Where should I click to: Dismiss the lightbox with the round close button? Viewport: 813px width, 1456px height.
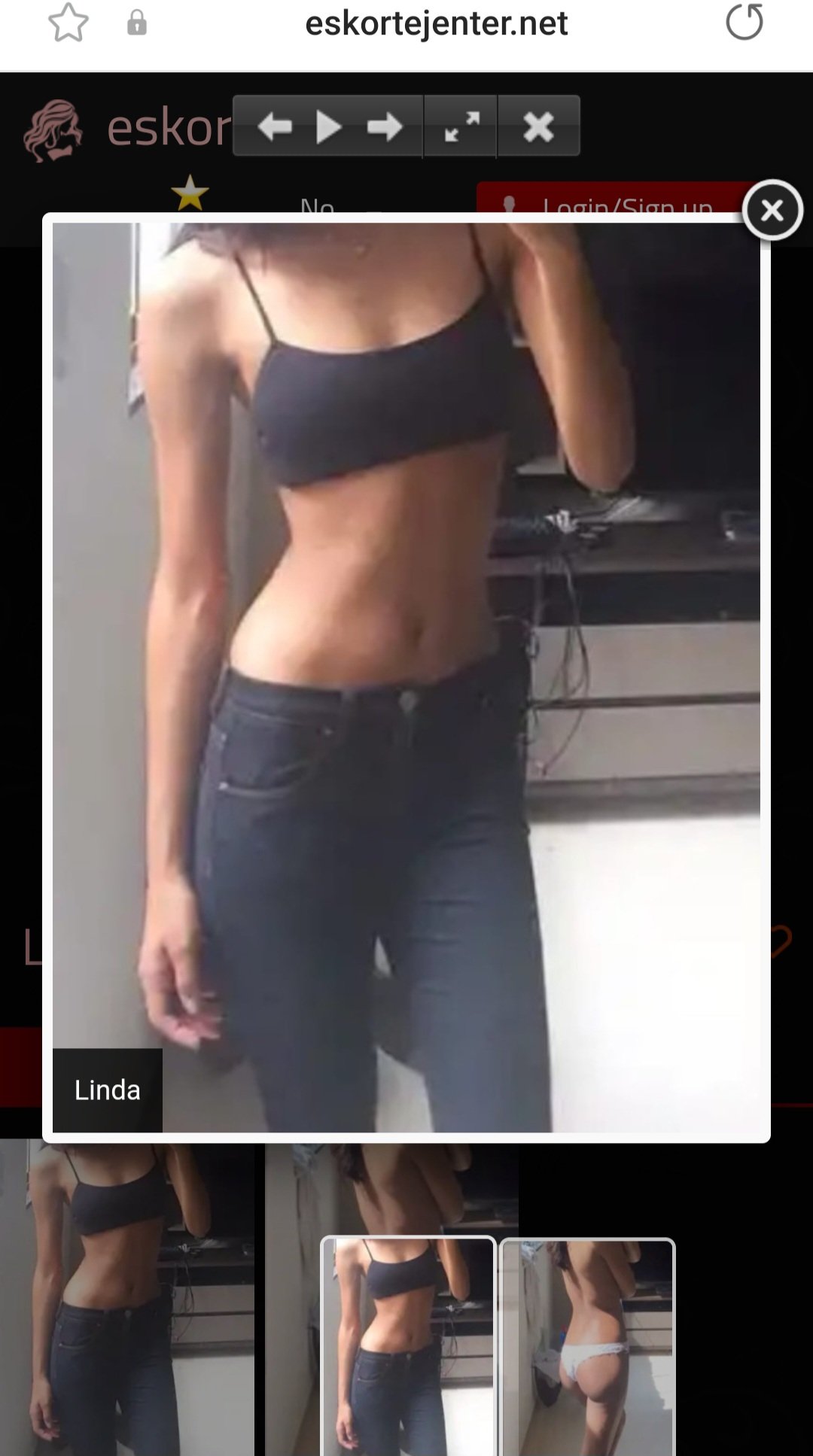pyautogui.click(x=772, y=210)
